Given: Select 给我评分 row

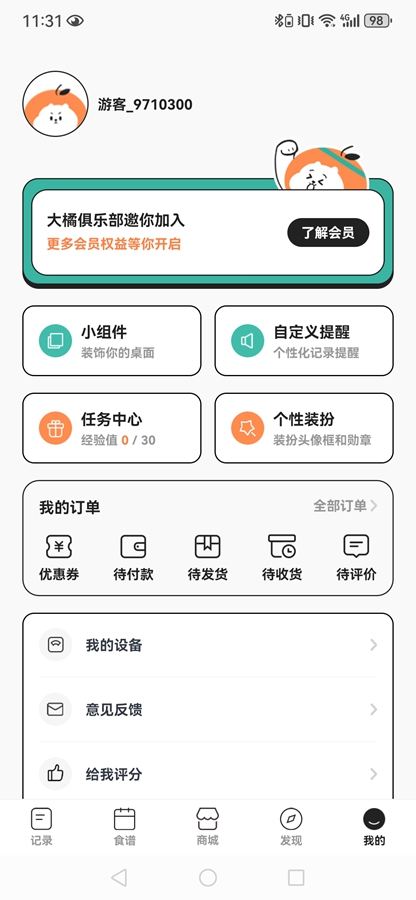Looking at the screenshot, I should pyautogui.click(x=208, y=774).
